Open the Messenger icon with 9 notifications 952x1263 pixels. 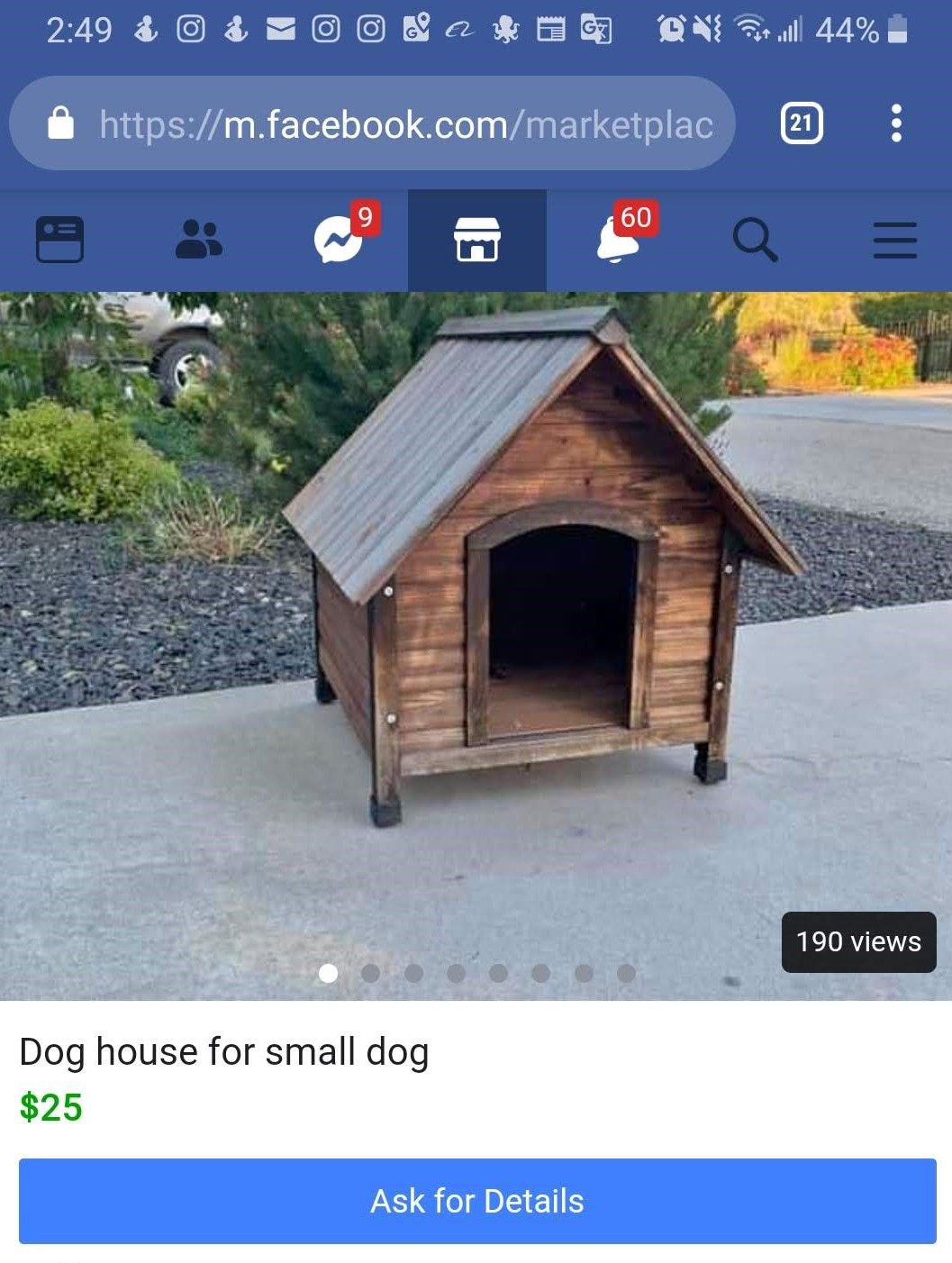338,241
